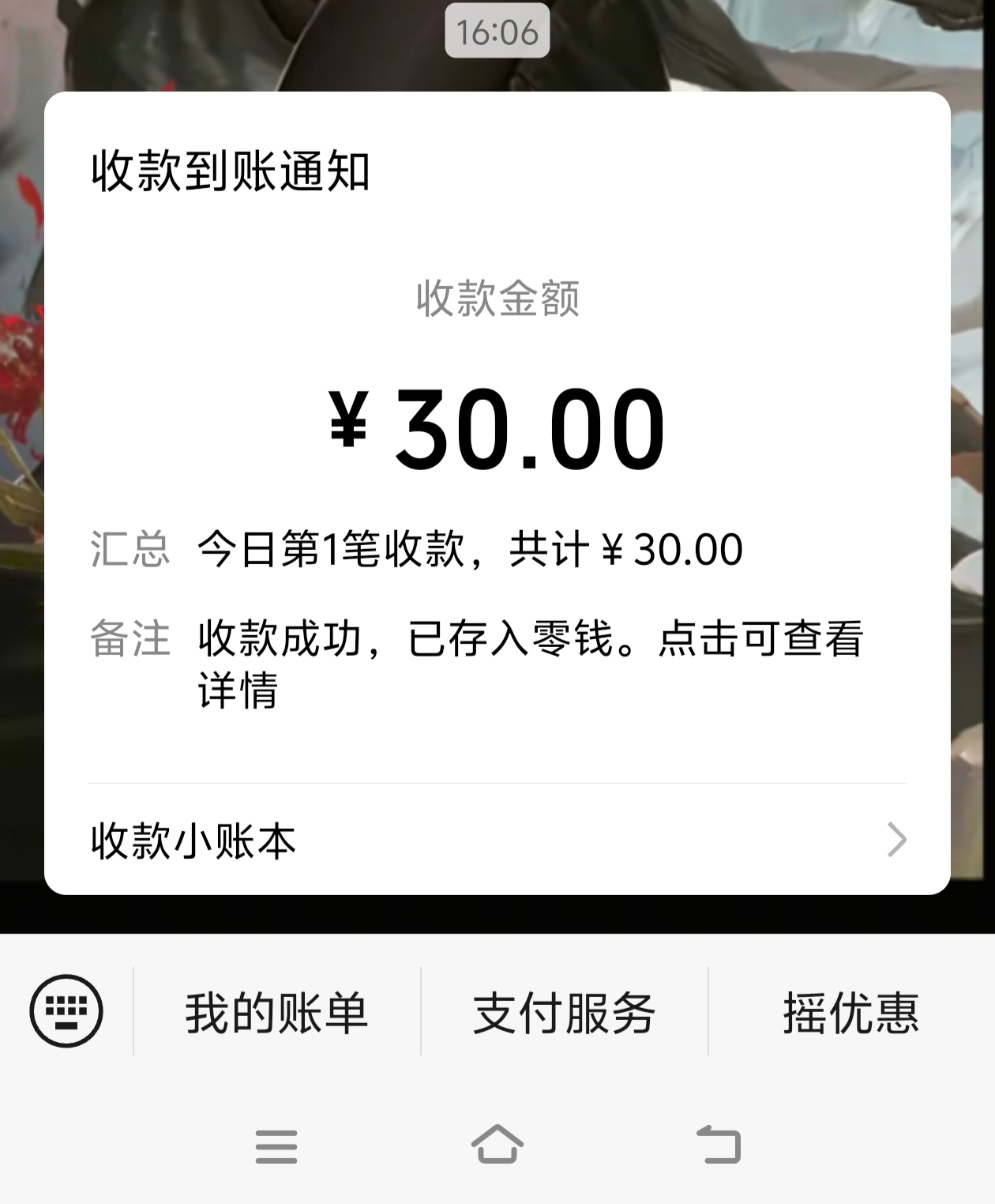Navigate back with system back button
The height and width of the screenshot is (1204, 995).
pos(719,1145)
